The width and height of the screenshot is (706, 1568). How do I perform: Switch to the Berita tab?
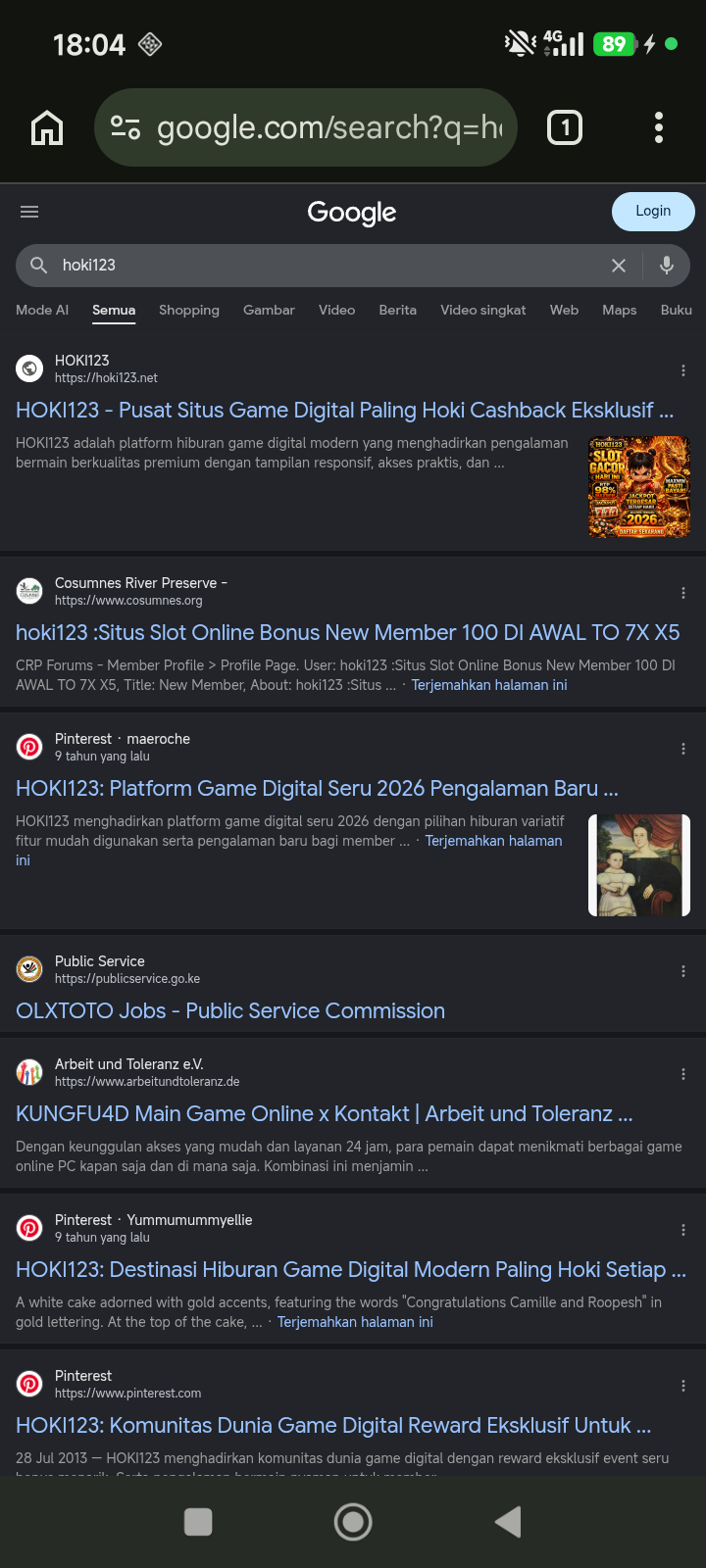pos(398,310)
